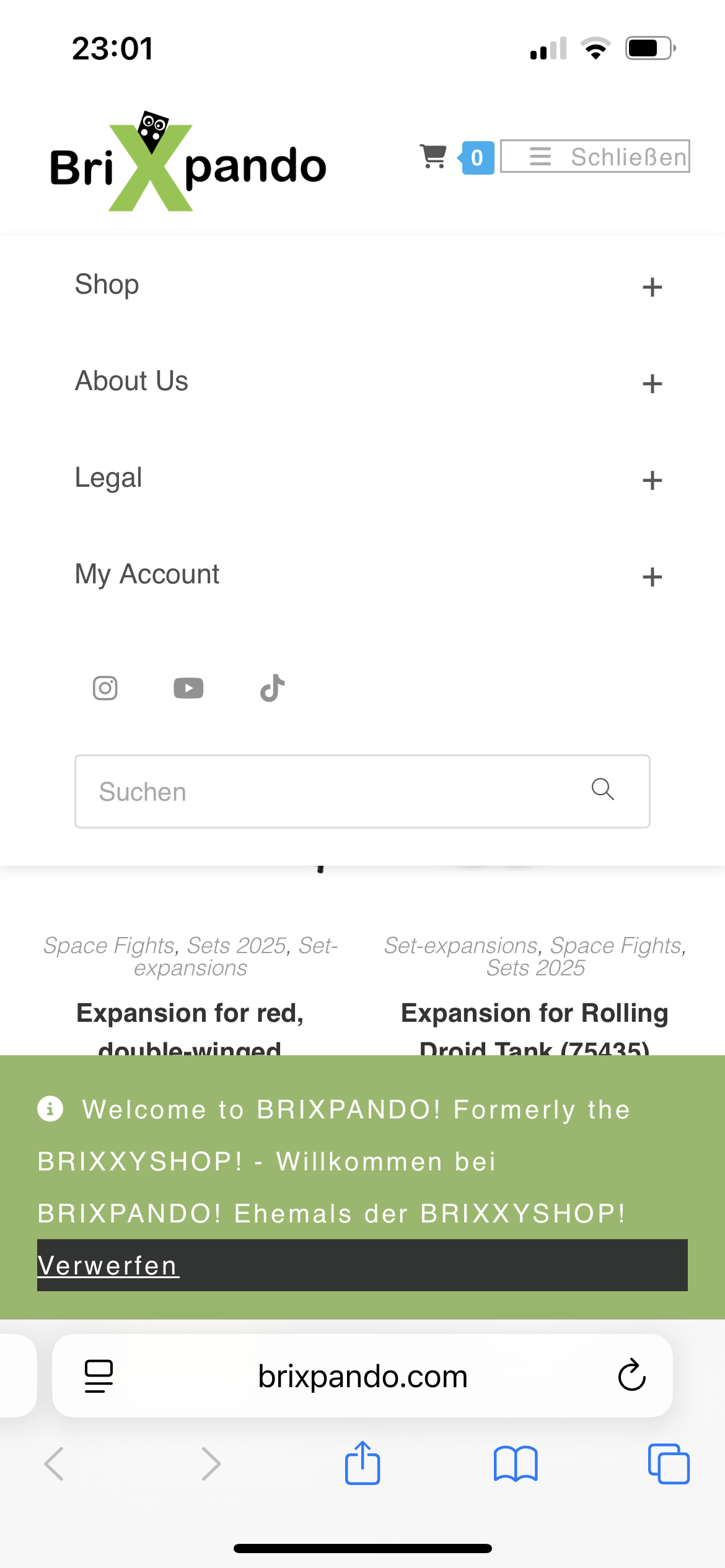This screenshot has height=1568, width=725.
Task: Close the menu with Schließen button
Action: tap(595, 157)
